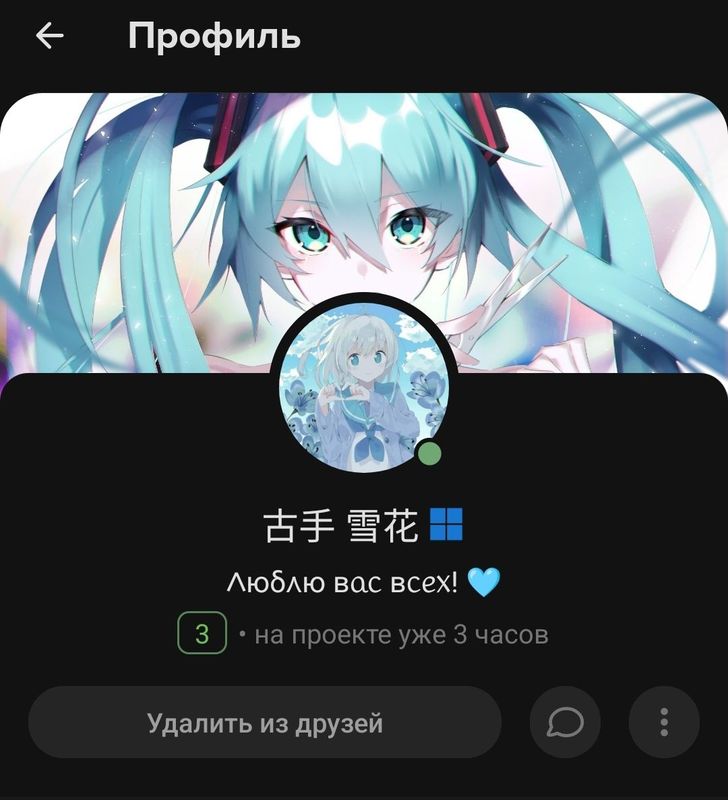728x800 pixels.
Task: Tap the «Удалить из друзей» button
Action: 264,722
